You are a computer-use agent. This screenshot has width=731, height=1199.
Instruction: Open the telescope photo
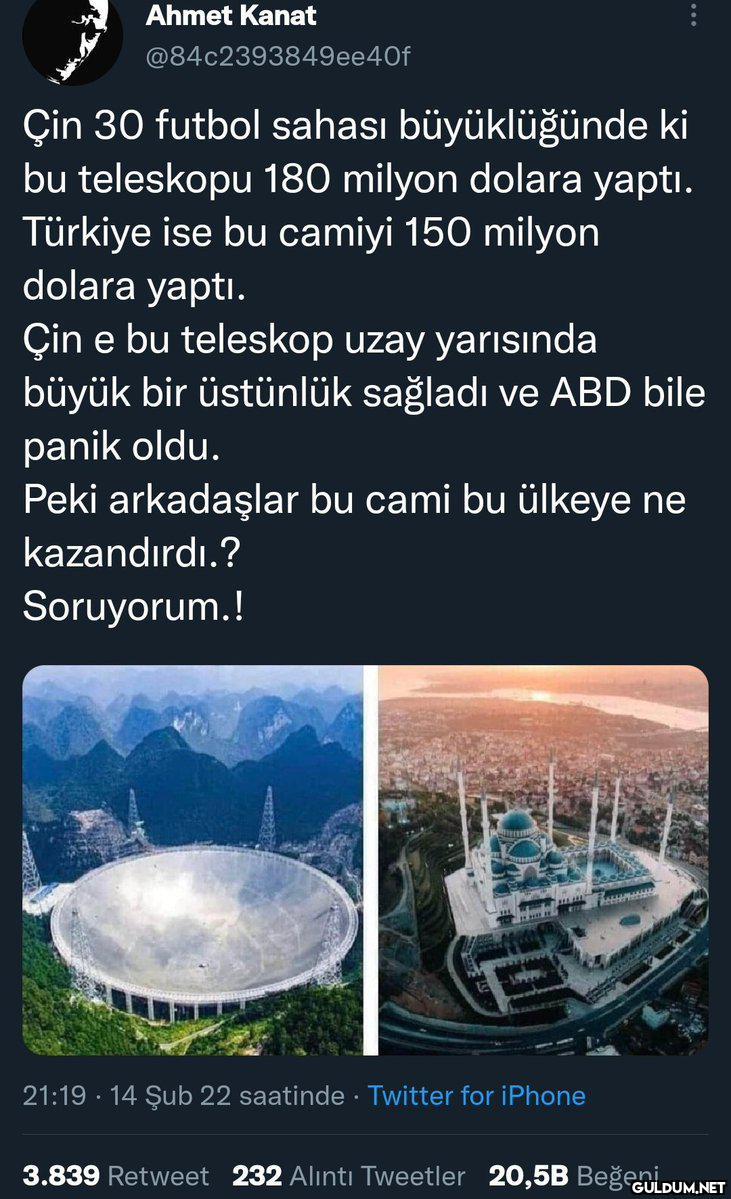[x=193, y=860]
